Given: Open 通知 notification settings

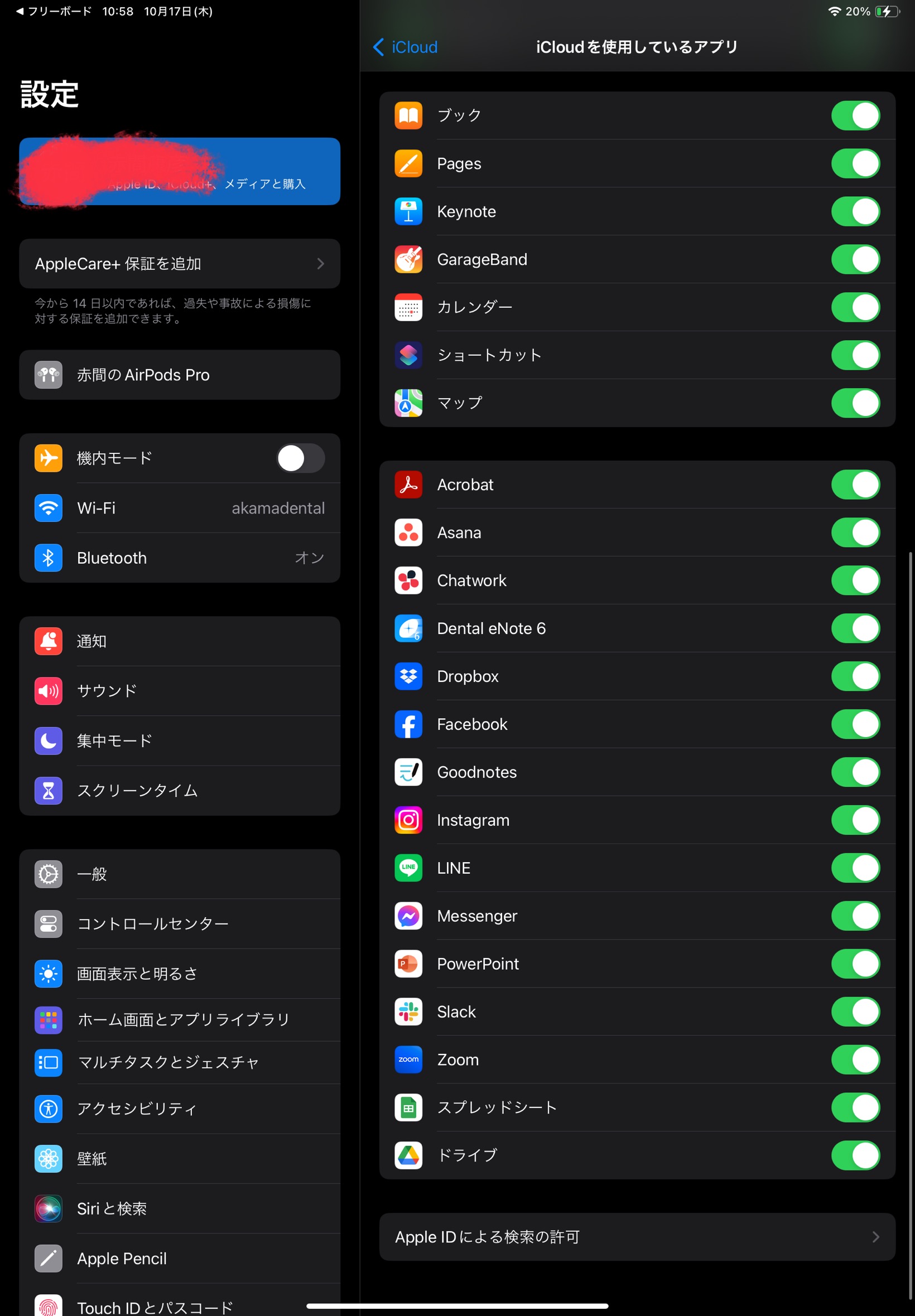Looking at the screenshot, I should (x=180, y=641).
